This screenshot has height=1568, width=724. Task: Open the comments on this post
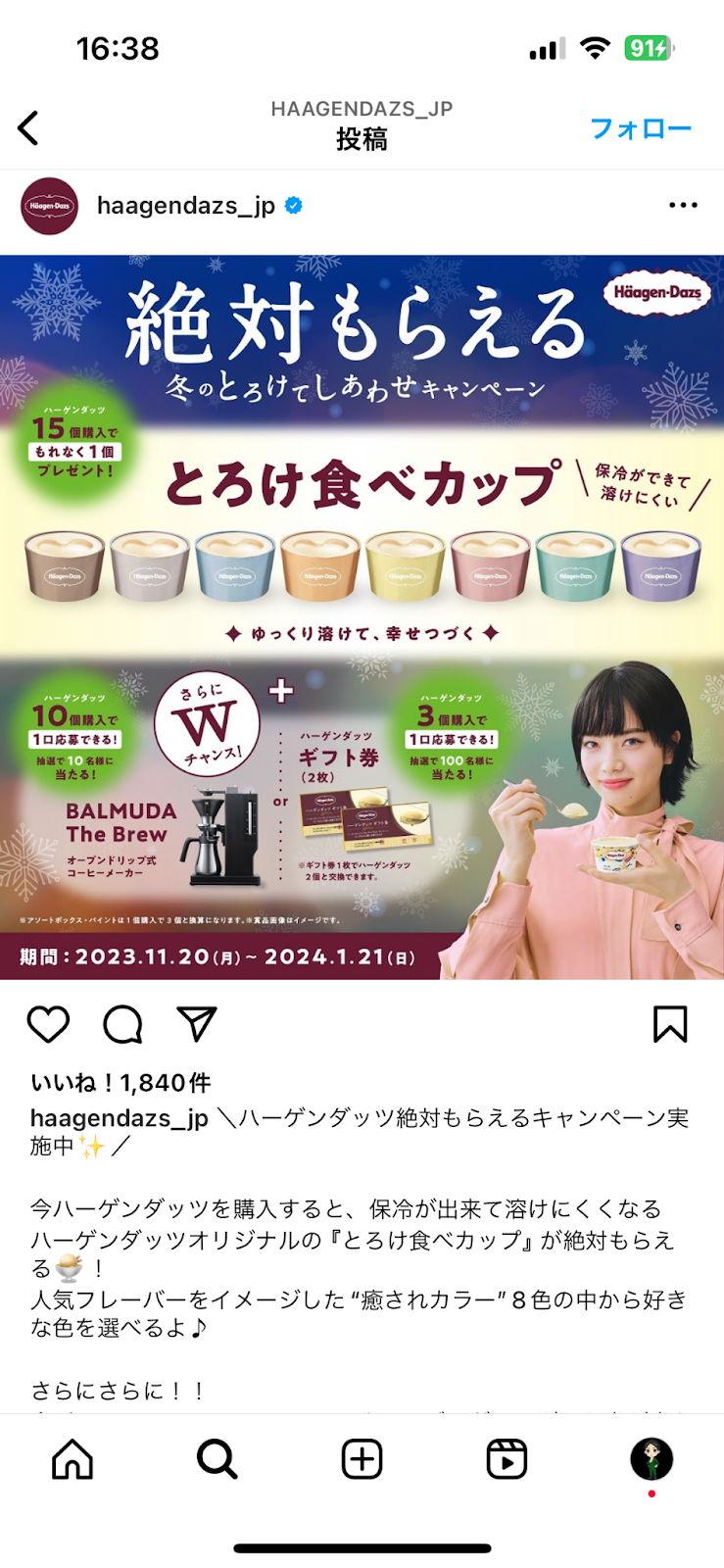(x=122, y=1024)
